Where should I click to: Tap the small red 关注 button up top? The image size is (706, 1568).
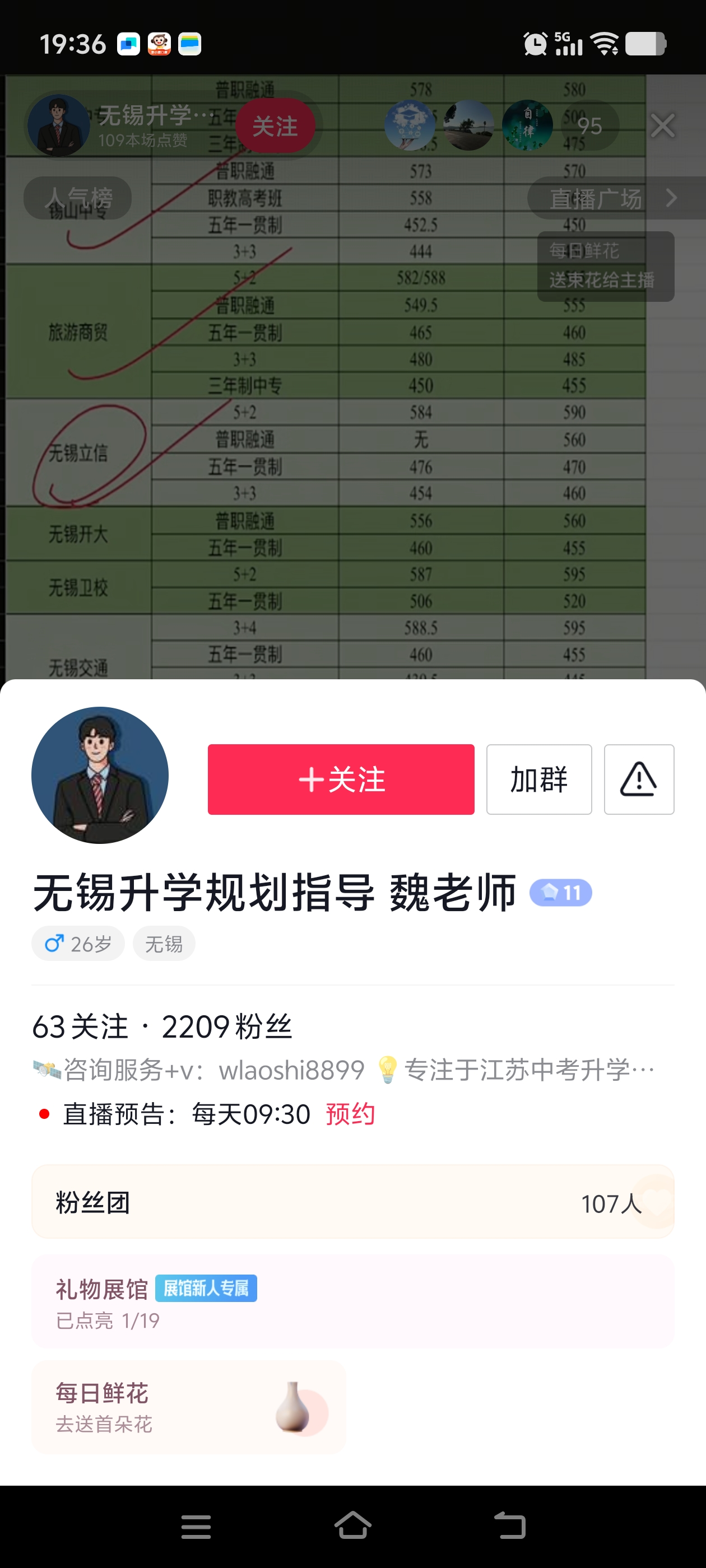(275, 126)
